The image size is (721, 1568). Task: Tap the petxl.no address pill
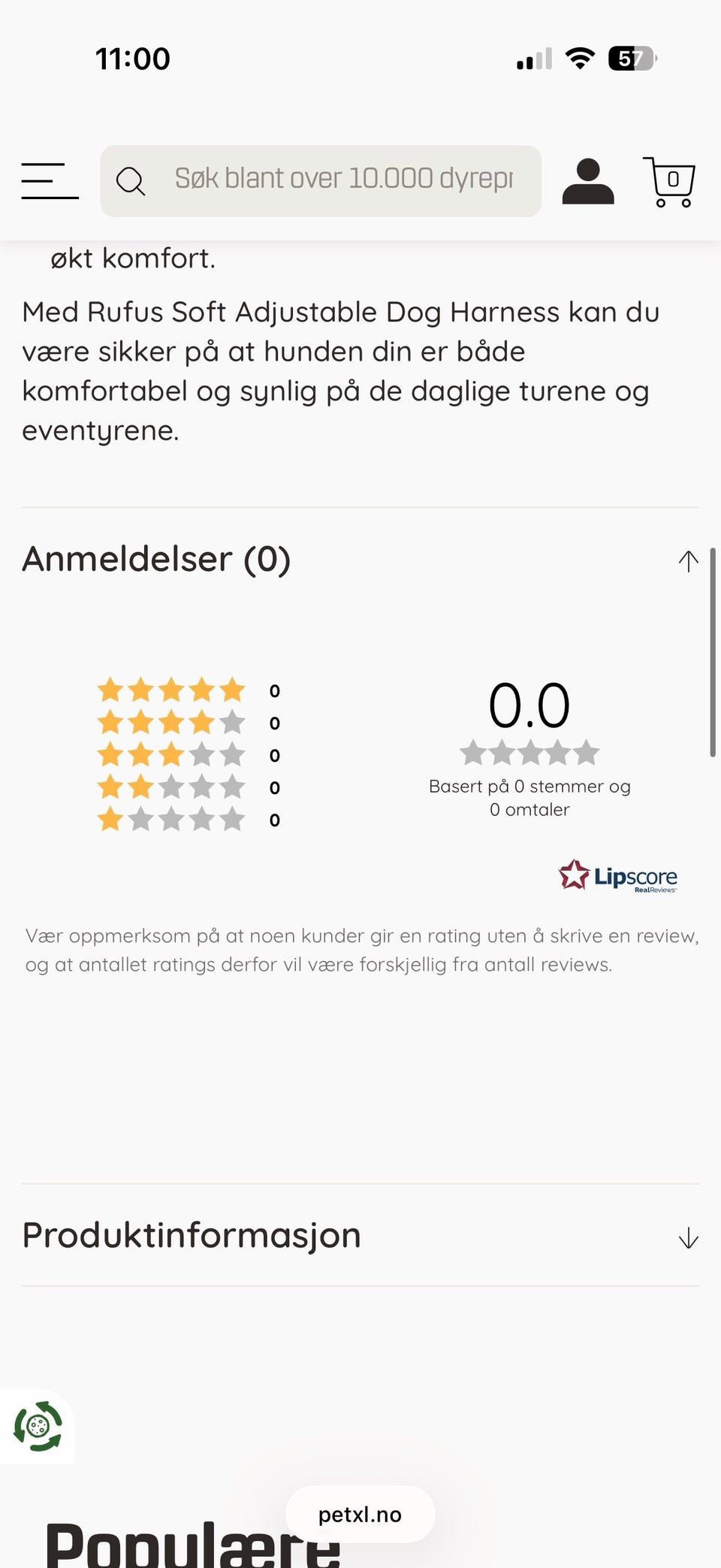360,1515
